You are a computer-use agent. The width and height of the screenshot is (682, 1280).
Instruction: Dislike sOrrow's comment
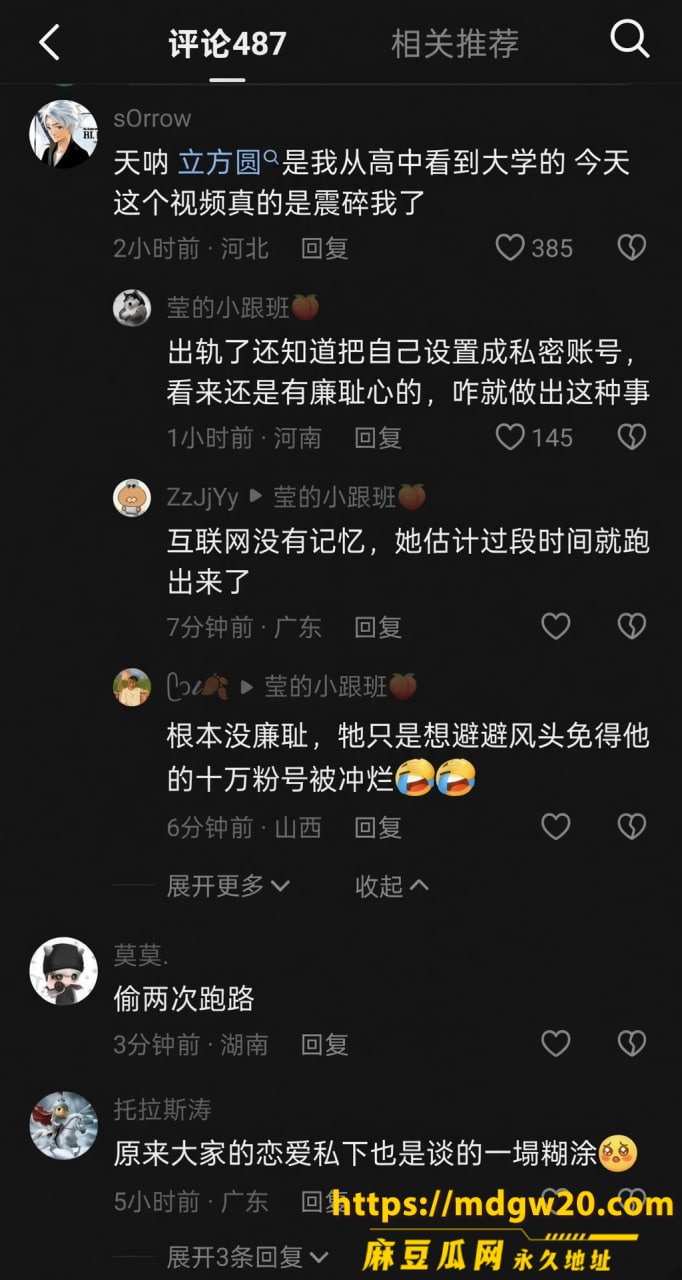631,248
